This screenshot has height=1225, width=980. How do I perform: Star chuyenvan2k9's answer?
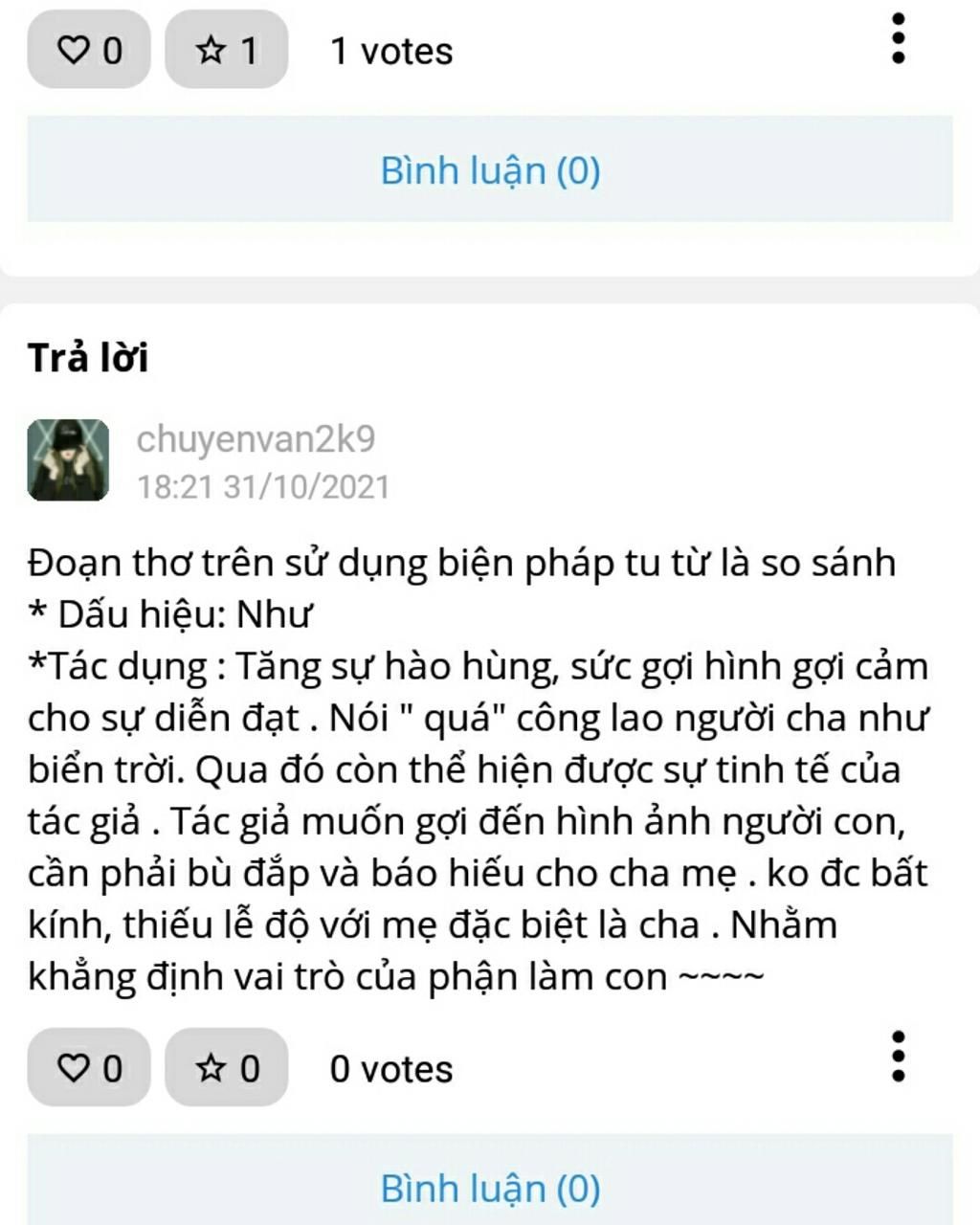(x=226, y=1067)
